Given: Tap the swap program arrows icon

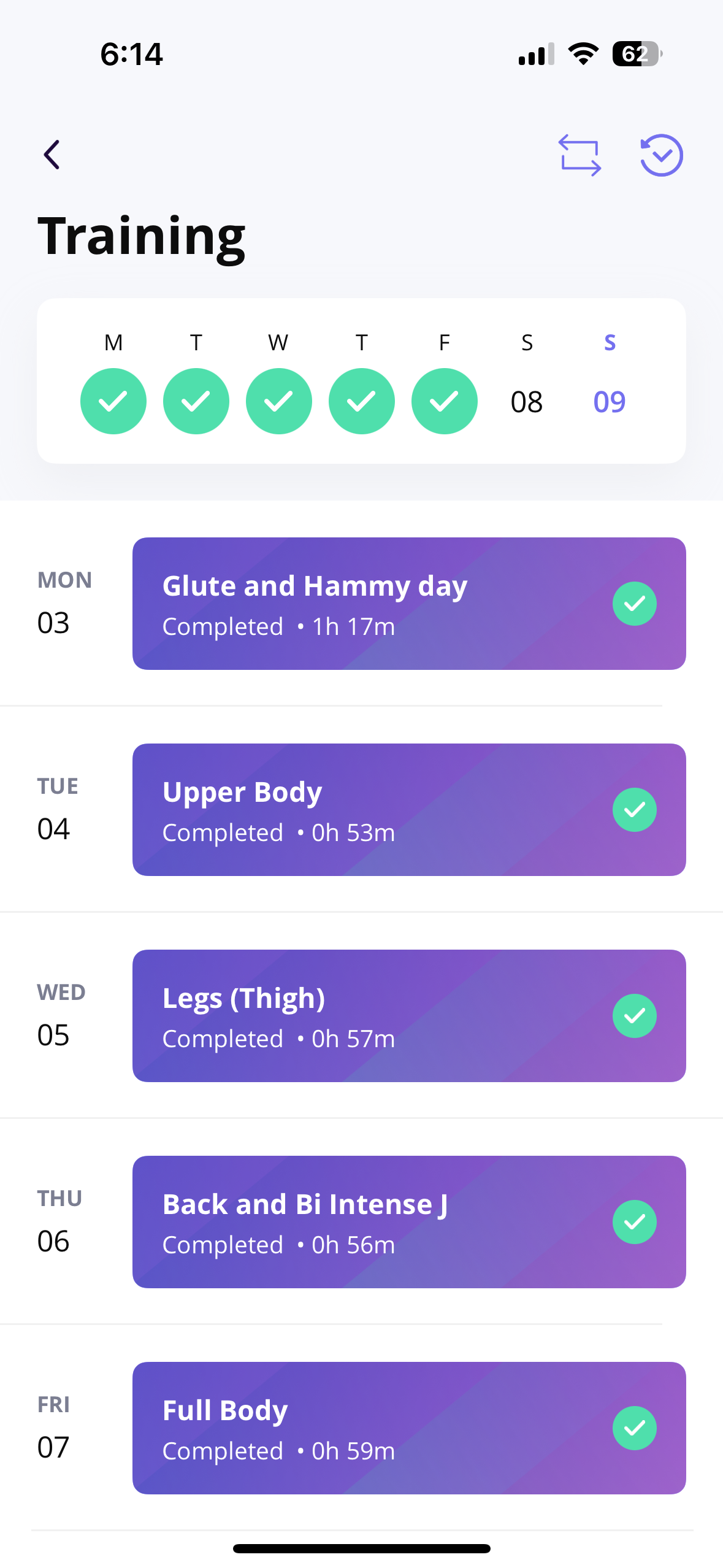Looking at the screenshot, I should (x=580, y=155).
